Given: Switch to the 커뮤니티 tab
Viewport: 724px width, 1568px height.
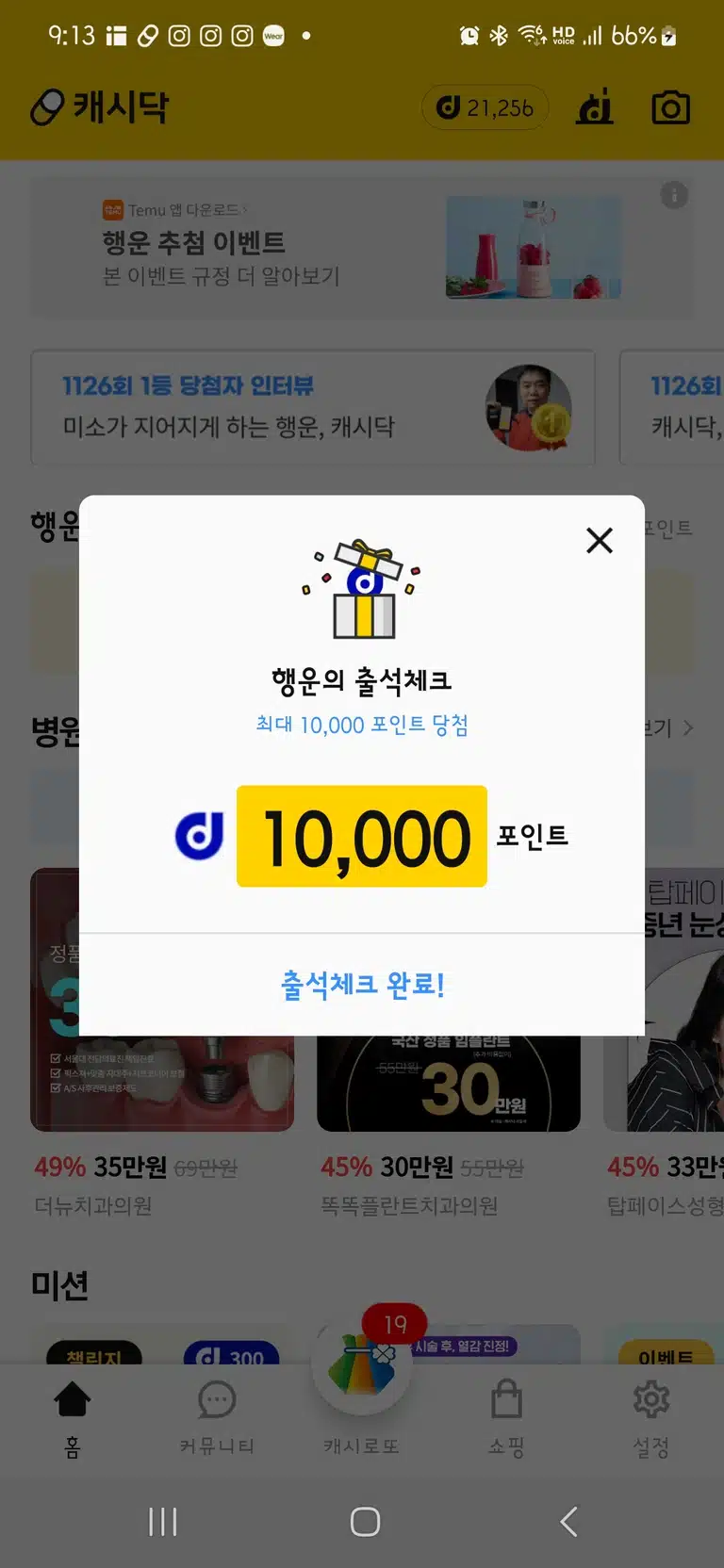Looking at the screenshot, I should click(x=217, y=1419).
